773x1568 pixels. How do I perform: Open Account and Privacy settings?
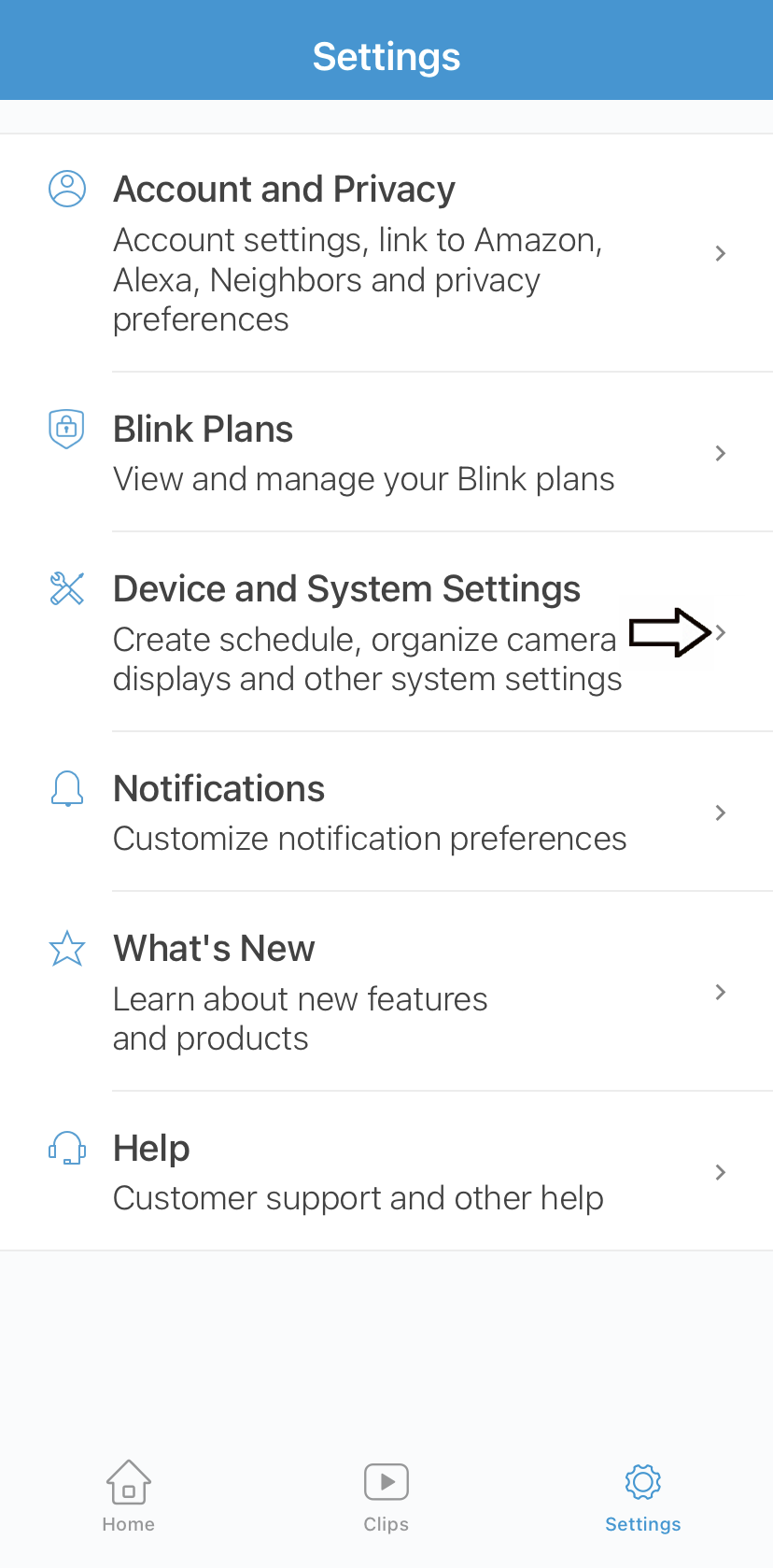tap(386, 253)
